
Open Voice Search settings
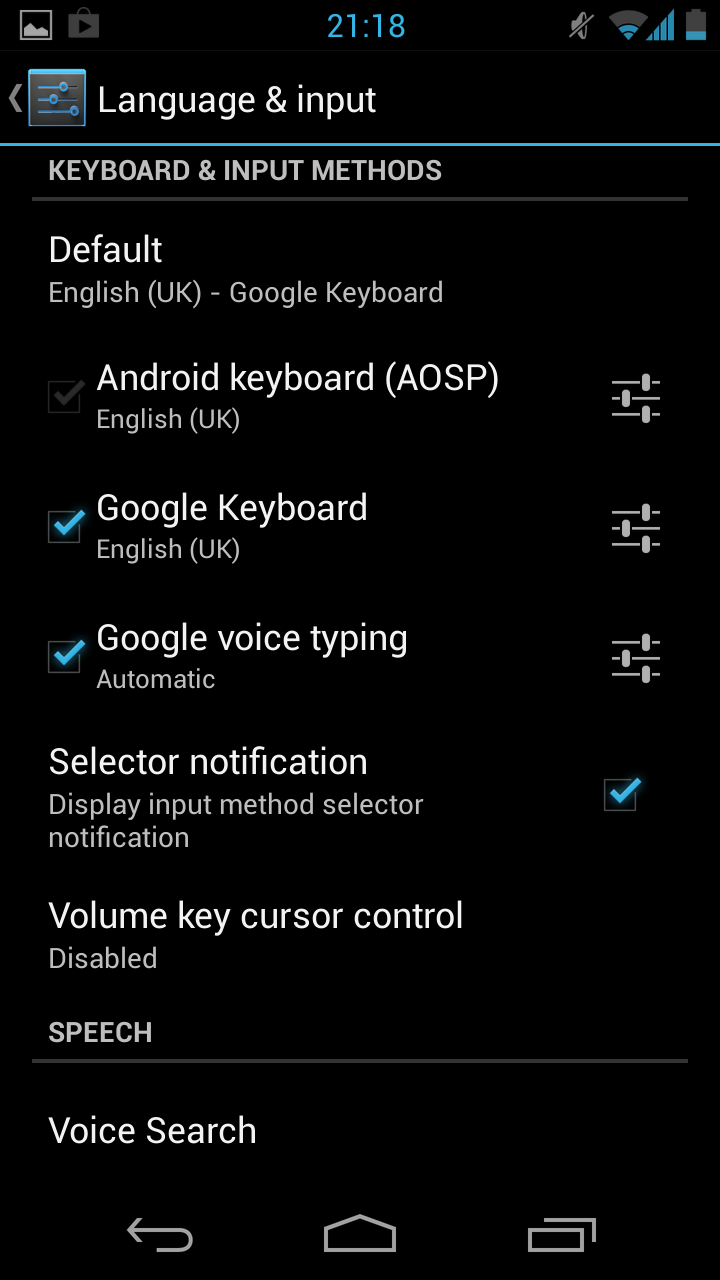(x=152, y=1131)
